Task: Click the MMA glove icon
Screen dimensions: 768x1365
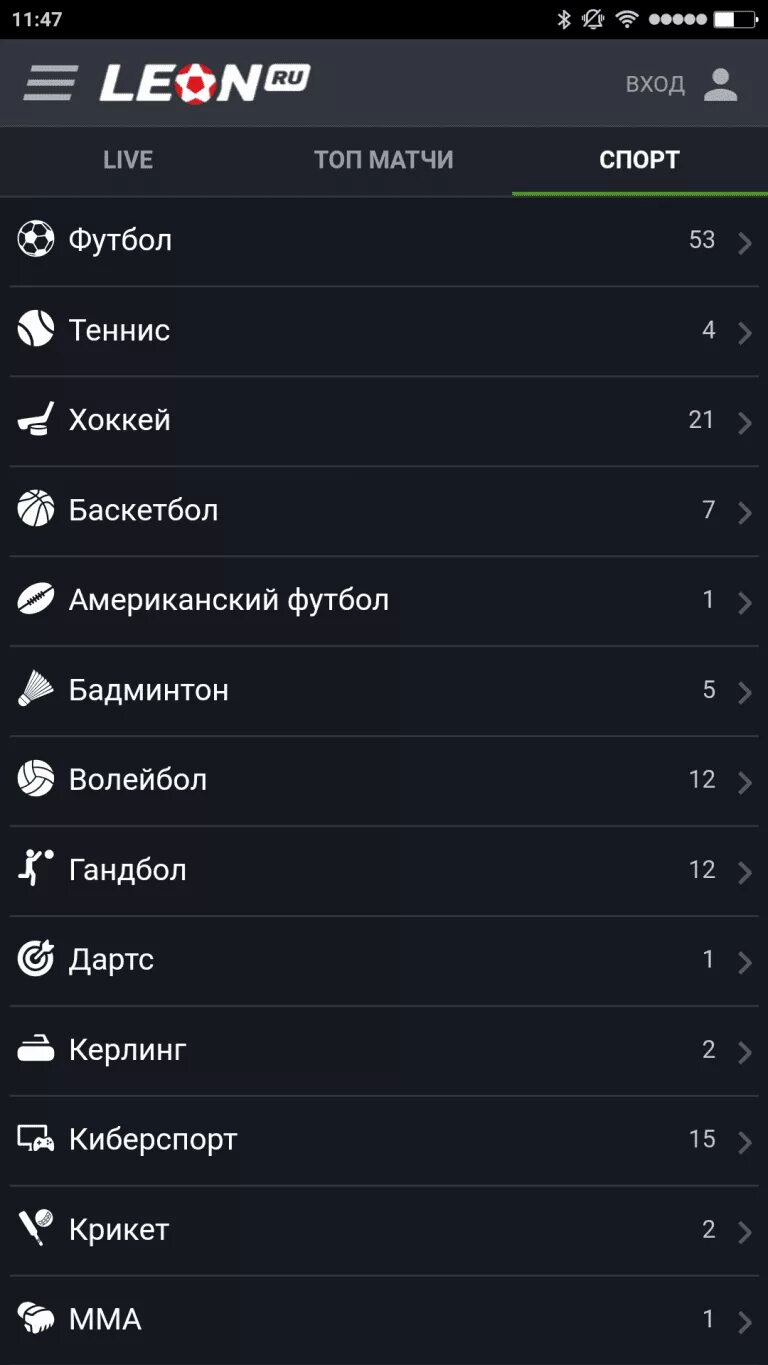Action: 37,1319
